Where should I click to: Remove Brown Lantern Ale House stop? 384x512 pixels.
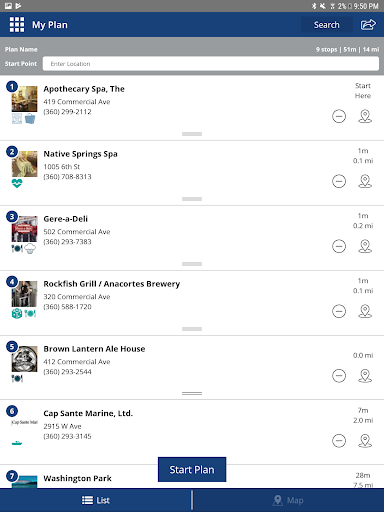coord(339,376)
